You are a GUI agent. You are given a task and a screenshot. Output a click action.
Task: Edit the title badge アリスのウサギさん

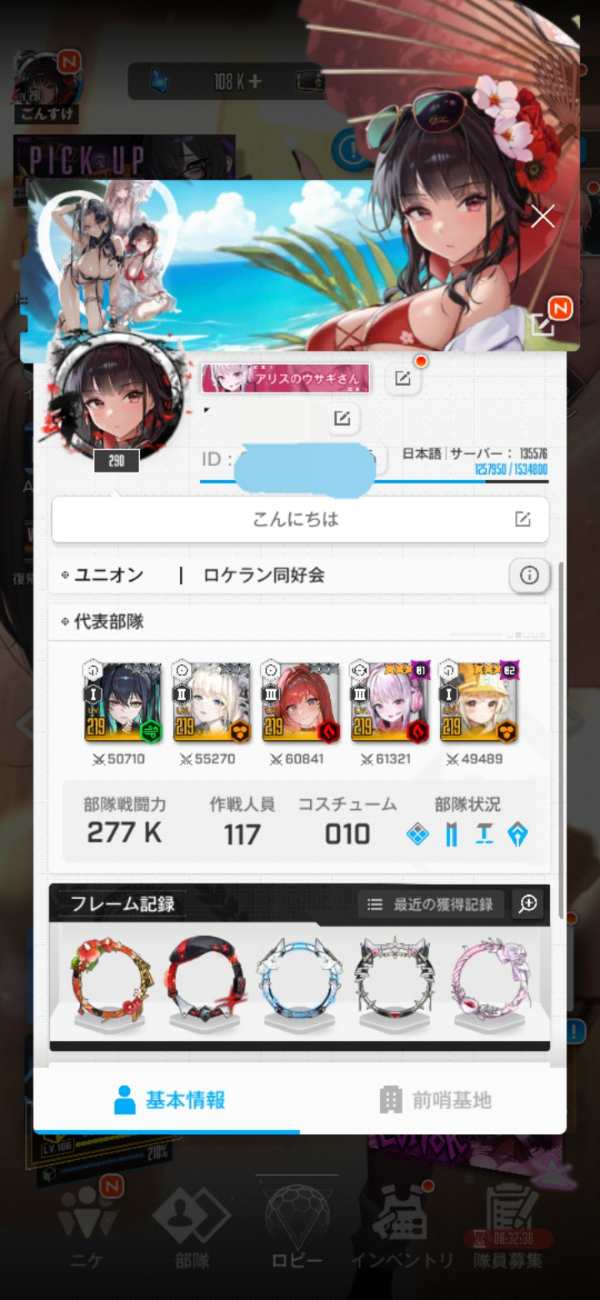pyautogui.click(x=402, y=378)
